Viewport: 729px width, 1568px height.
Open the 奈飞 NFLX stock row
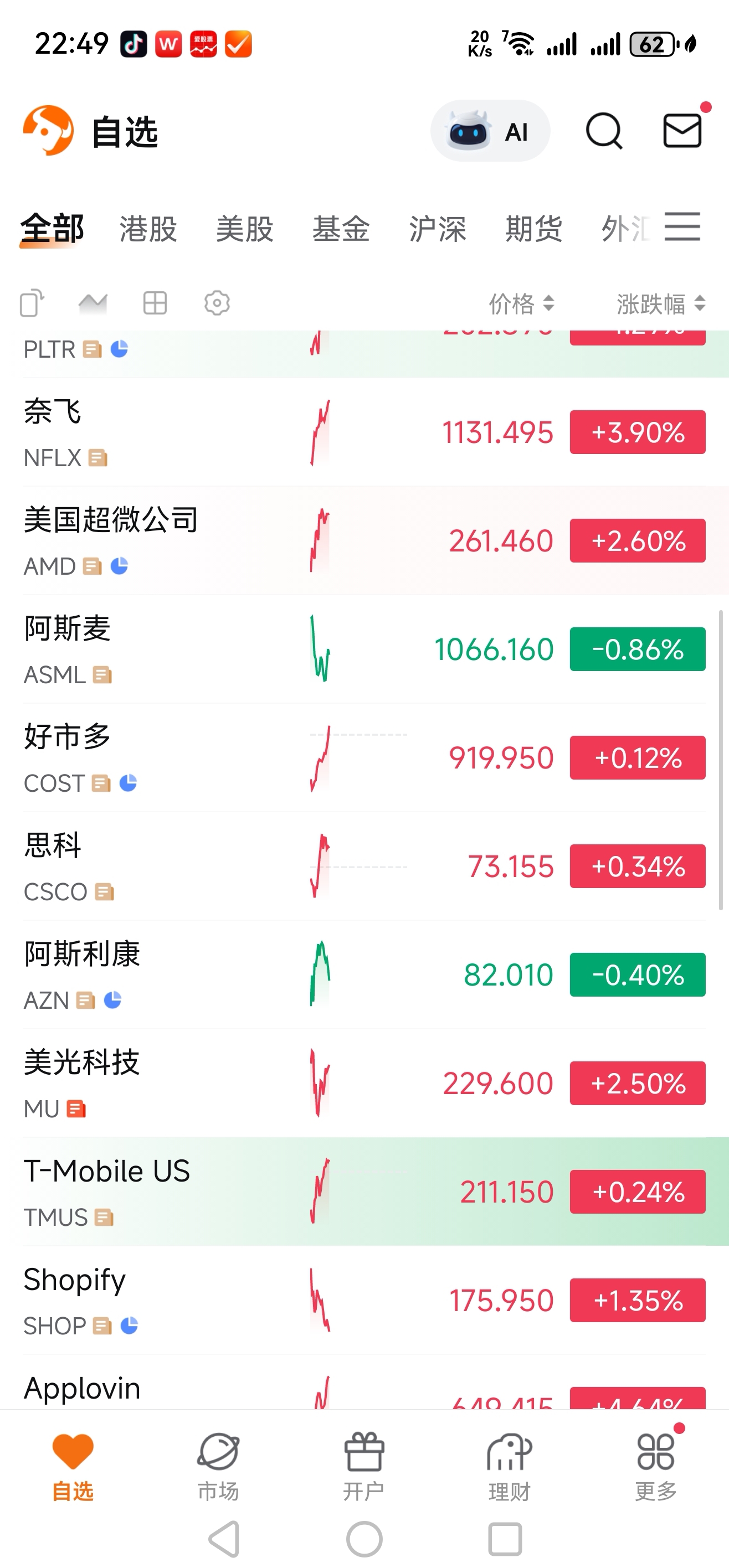coord(183,432)
